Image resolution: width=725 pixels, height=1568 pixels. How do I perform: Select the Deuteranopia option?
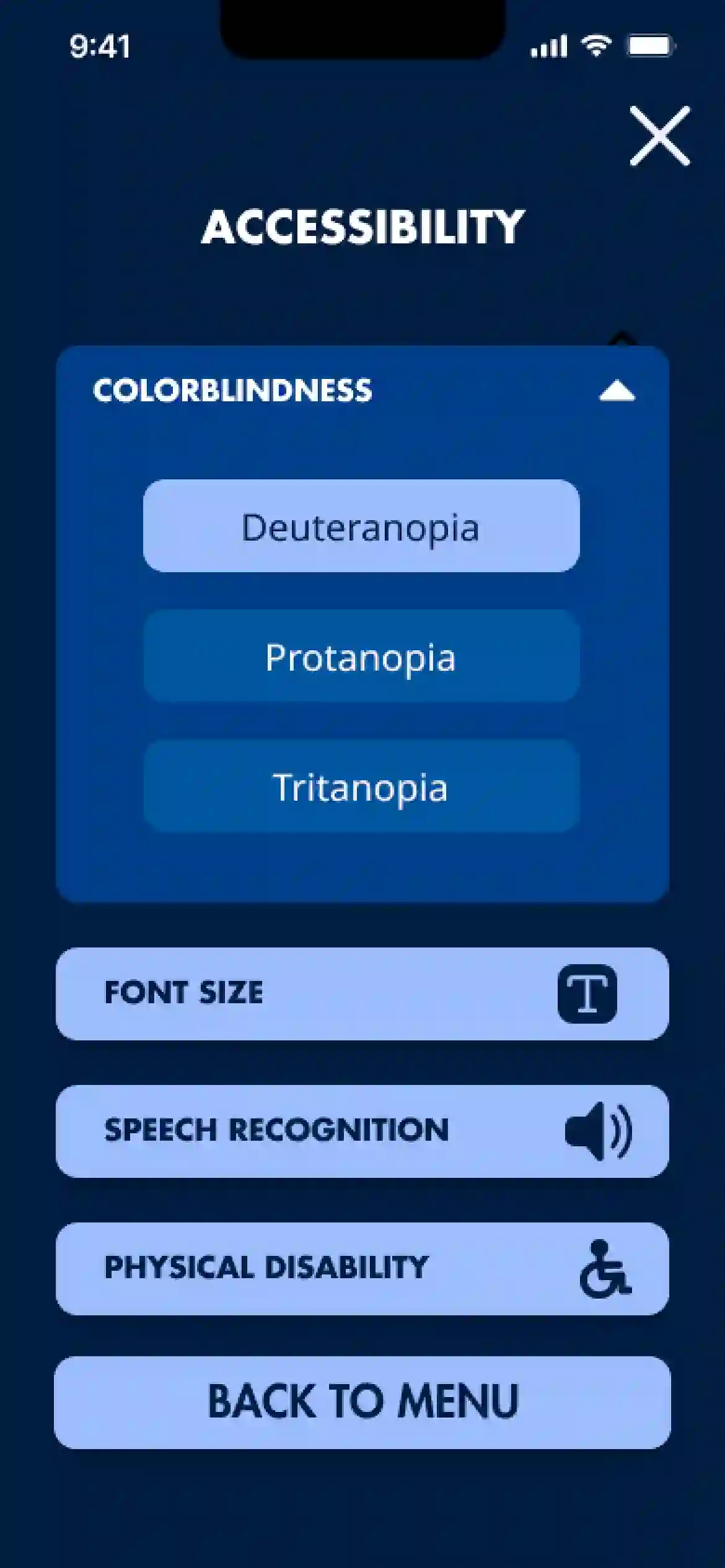click(x=361, y=526)
